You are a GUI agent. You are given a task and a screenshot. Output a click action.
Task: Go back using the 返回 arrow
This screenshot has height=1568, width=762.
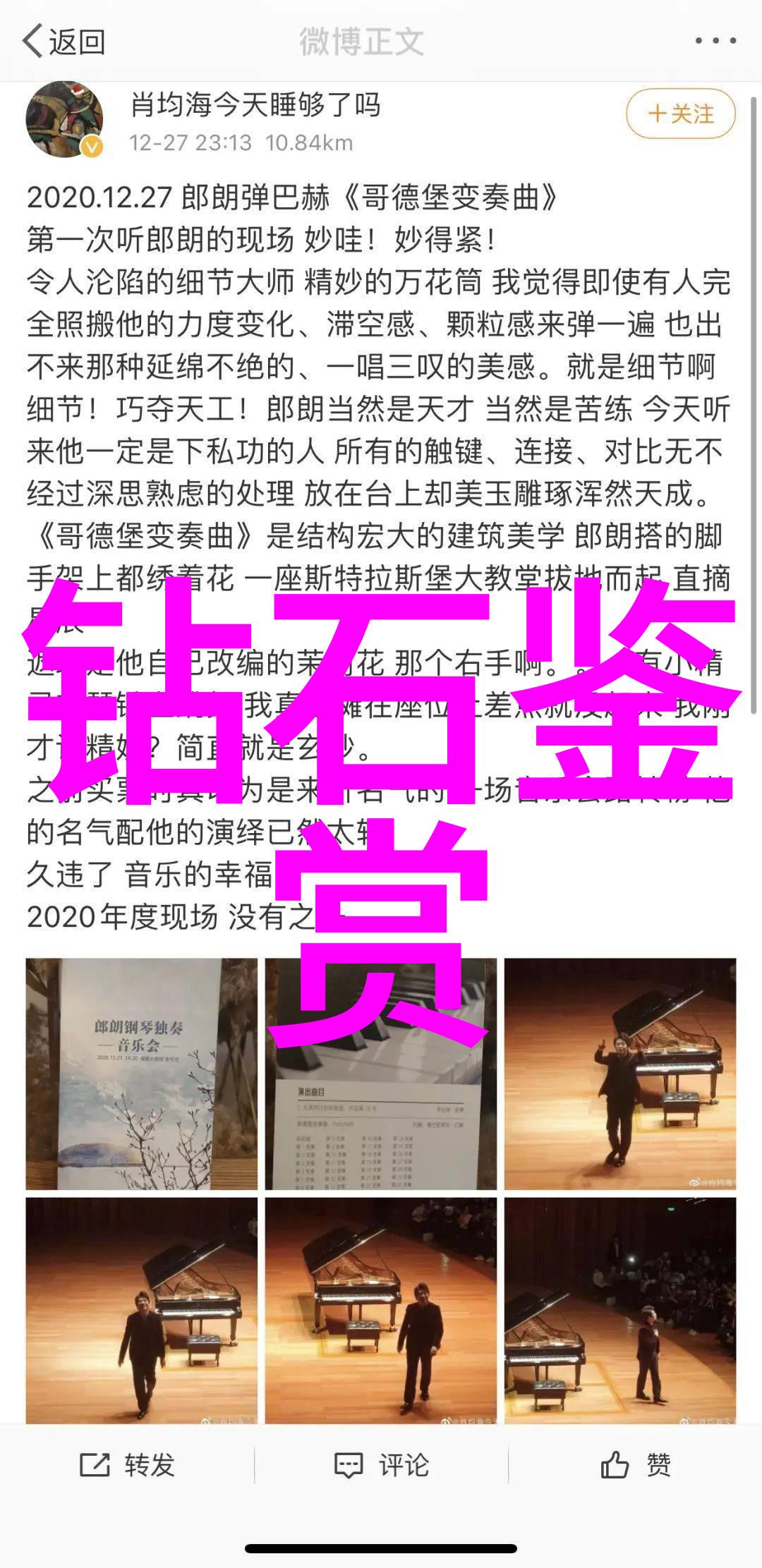coord(62,42)
